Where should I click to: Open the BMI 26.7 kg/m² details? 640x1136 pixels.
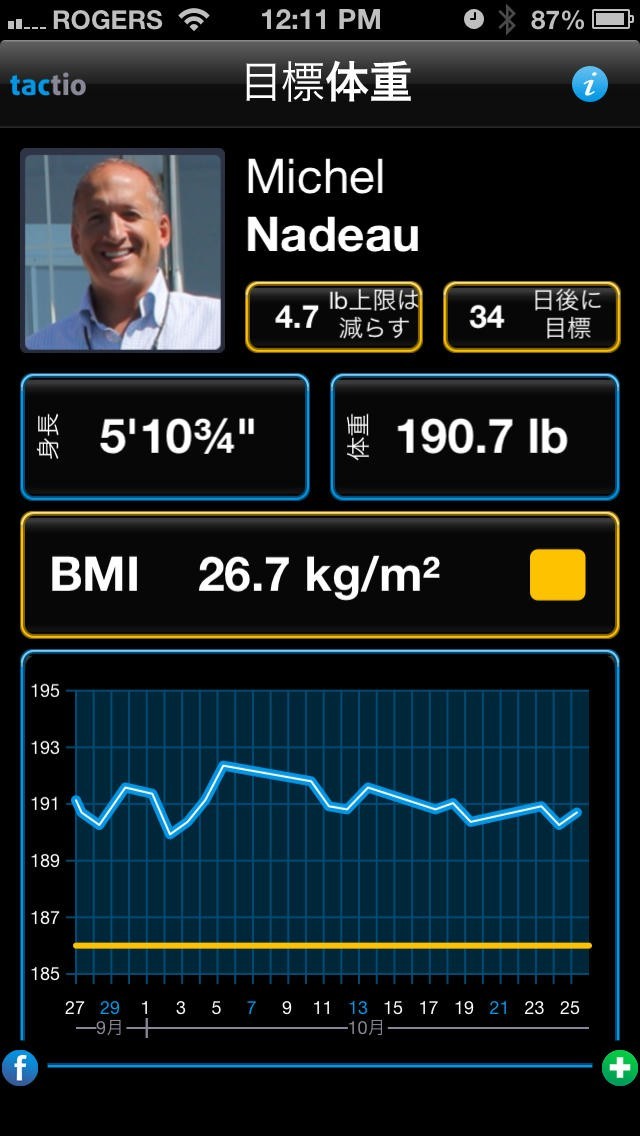[x=320, y=575]
